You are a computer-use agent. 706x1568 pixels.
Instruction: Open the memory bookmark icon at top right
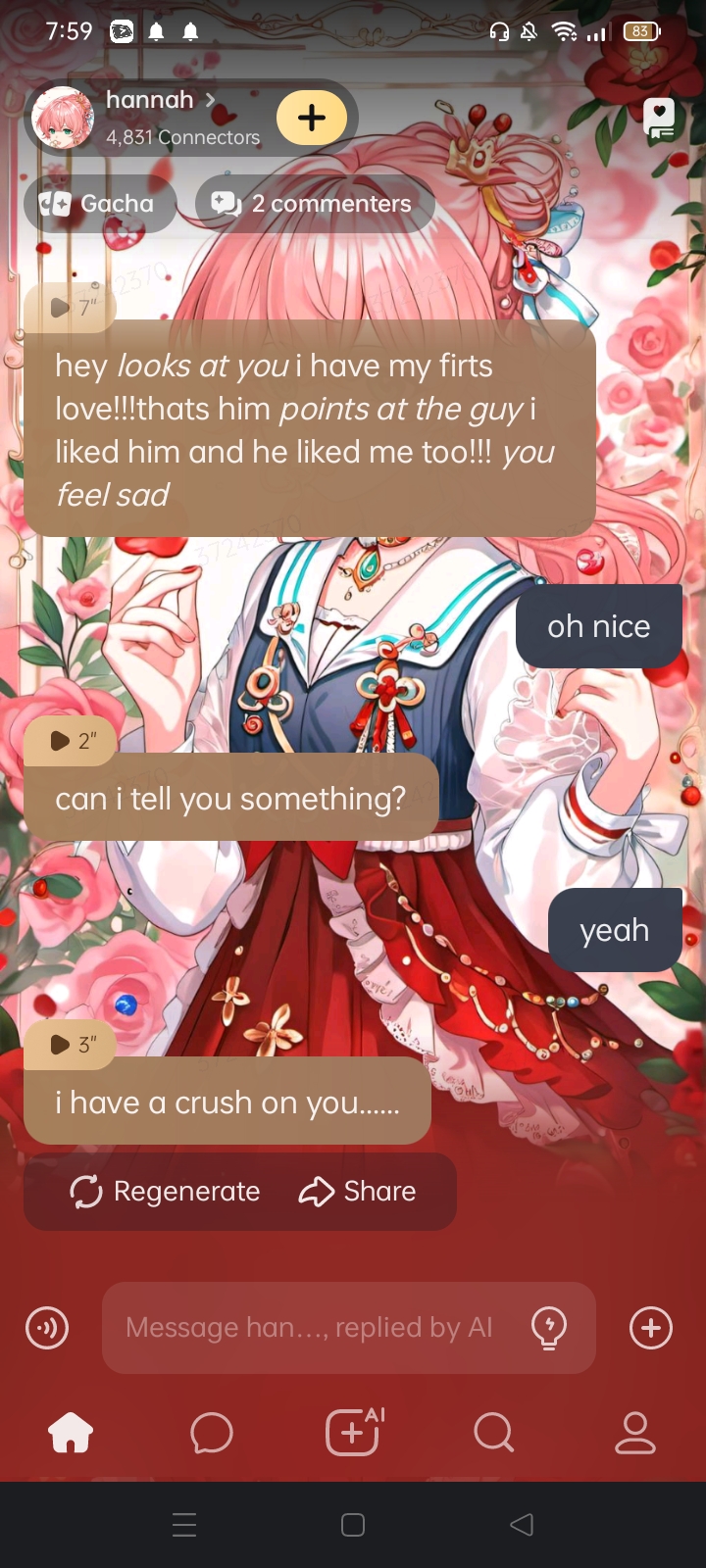(659, 119)
